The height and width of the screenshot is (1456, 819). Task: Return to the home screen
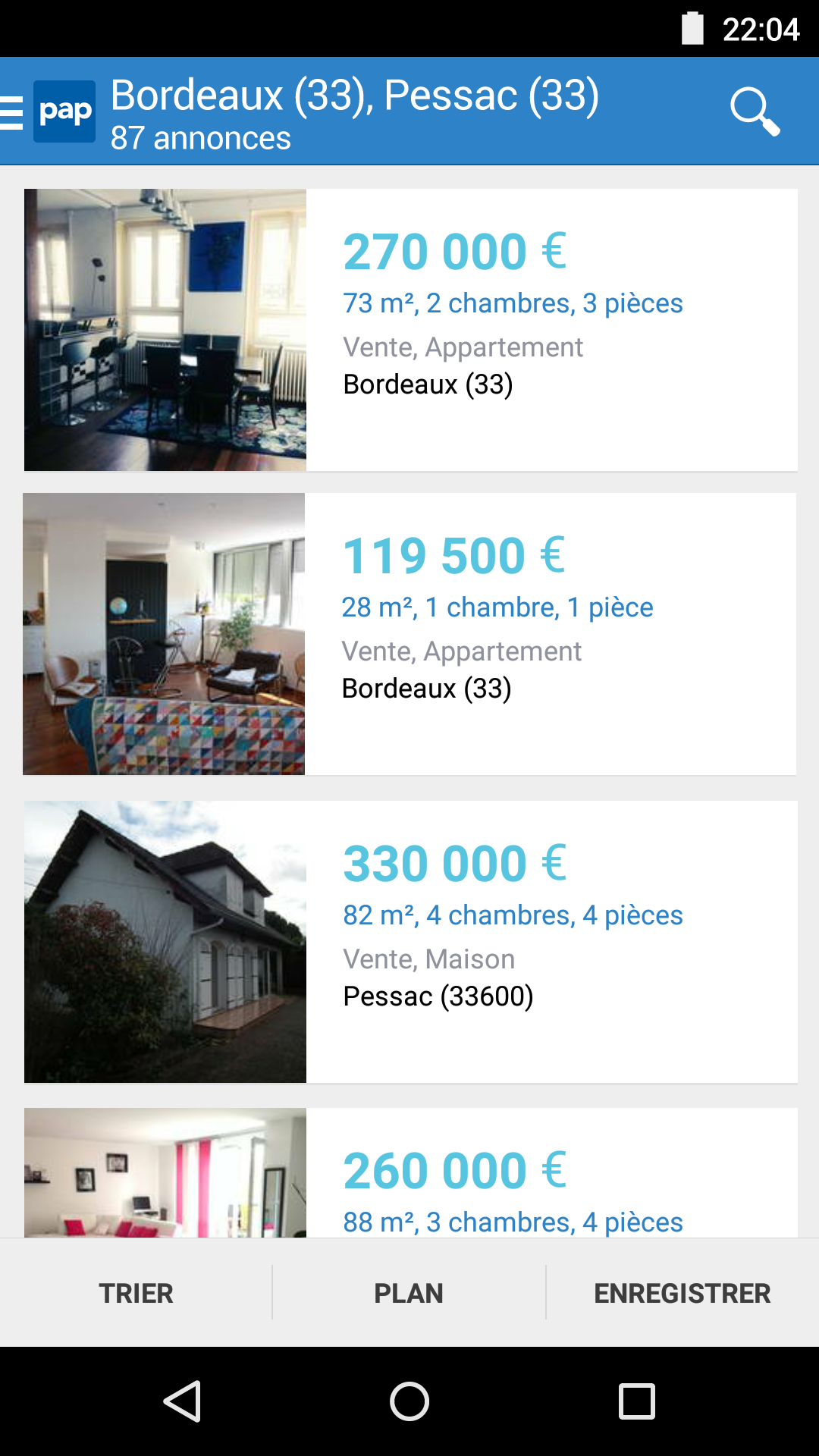pyautogui.click(x=409, y=1401)
